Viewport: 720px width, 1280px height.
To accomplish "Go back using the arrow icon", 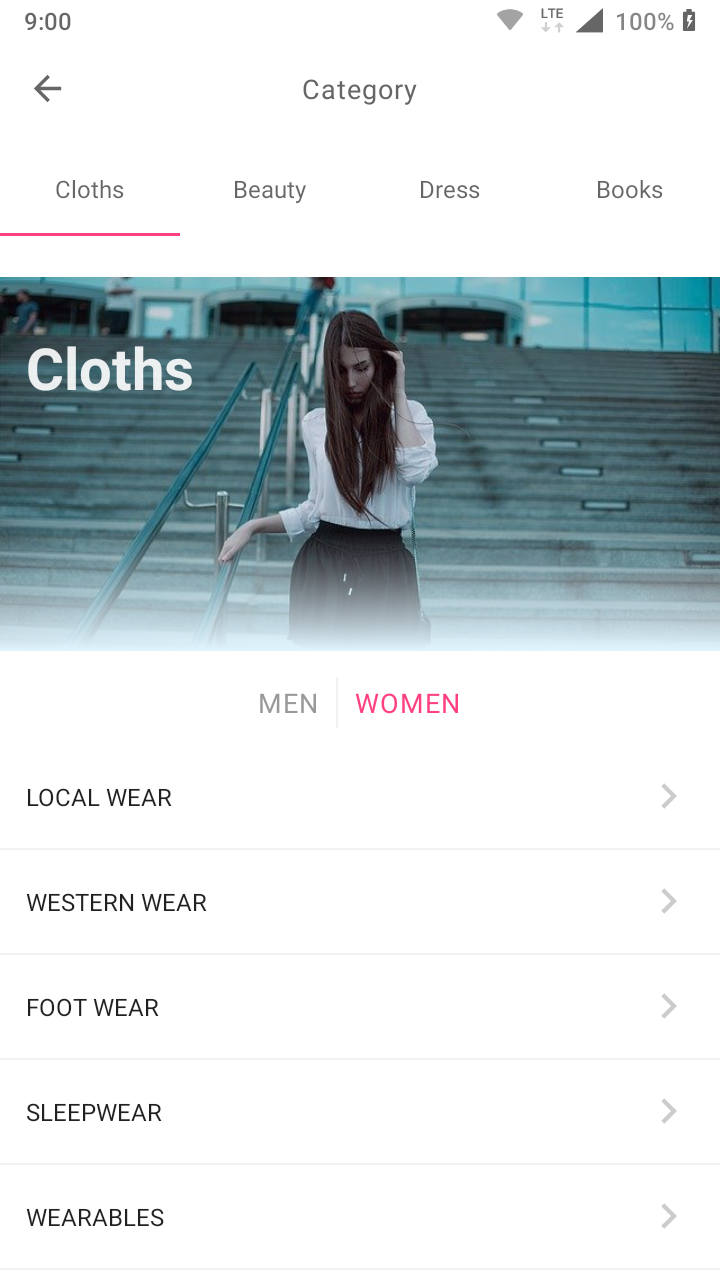I will (47, 89).
